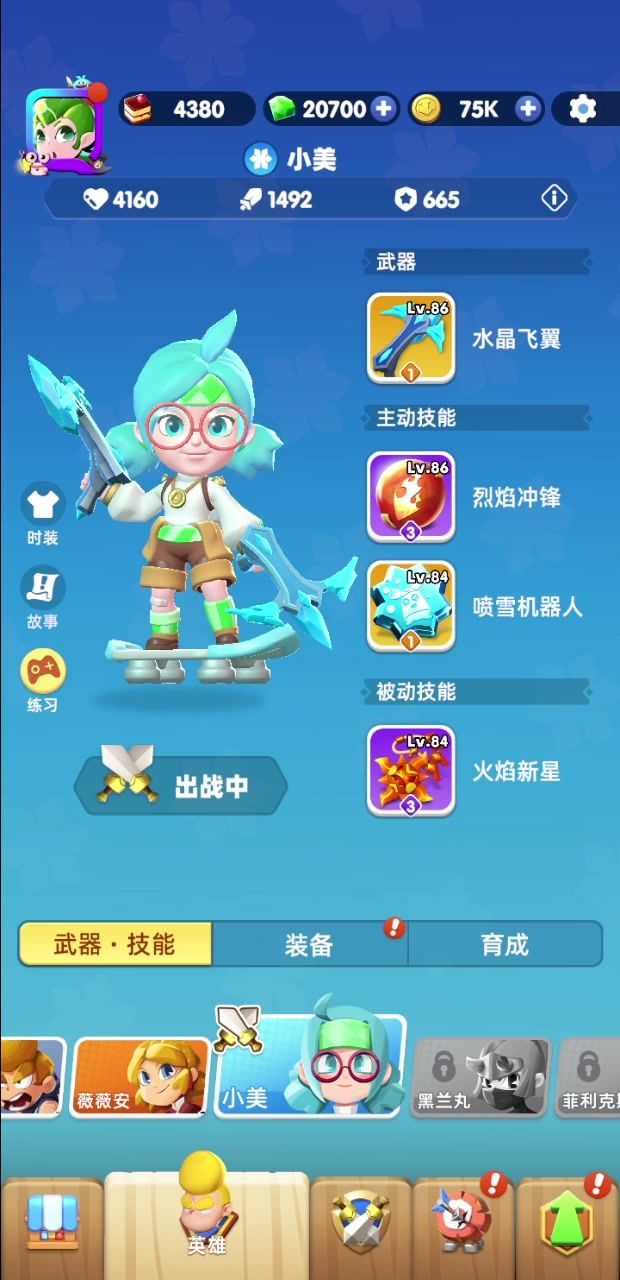Open skill 烈焰冲锋 details

411,497
